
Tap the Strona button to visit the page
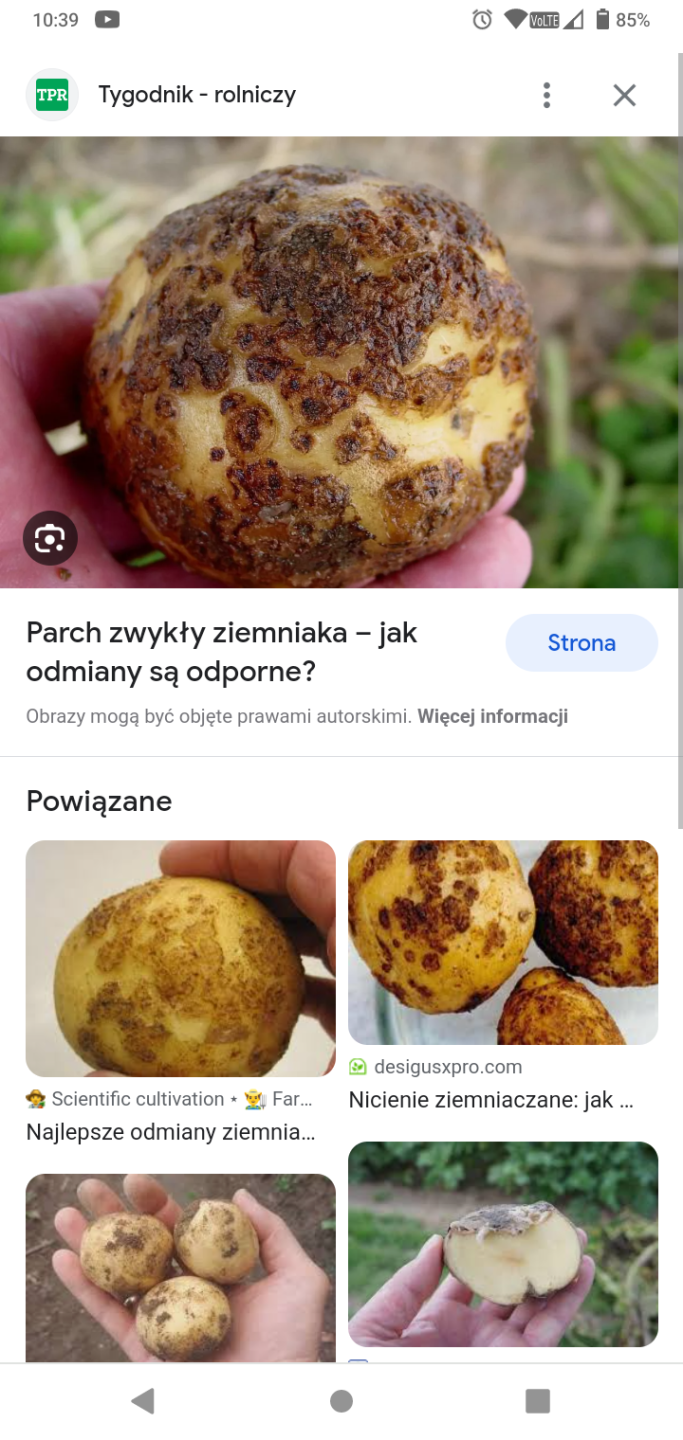[581, 643]
